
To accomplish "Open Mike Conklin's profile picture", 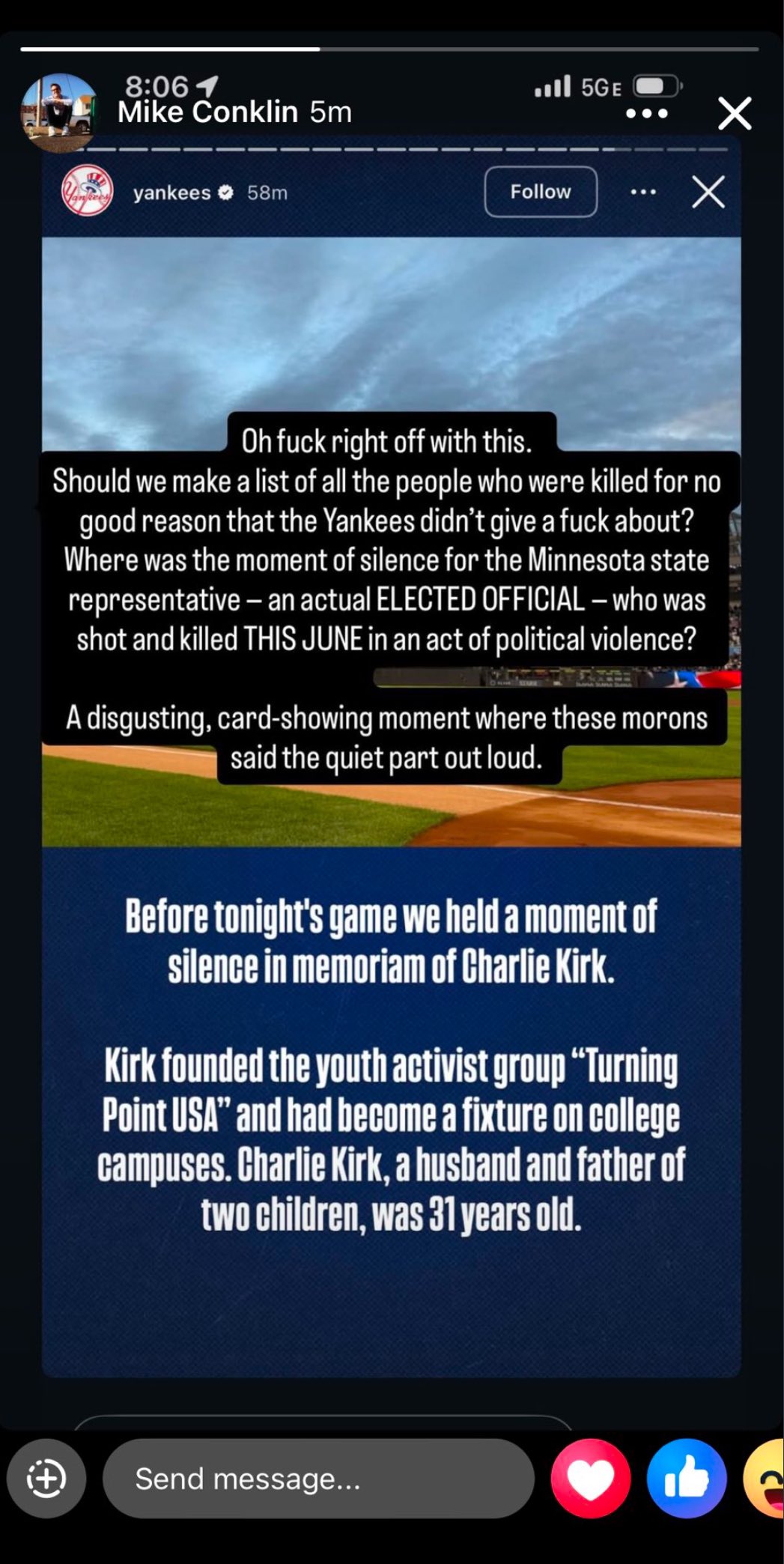I will click(x=58, y=112).
